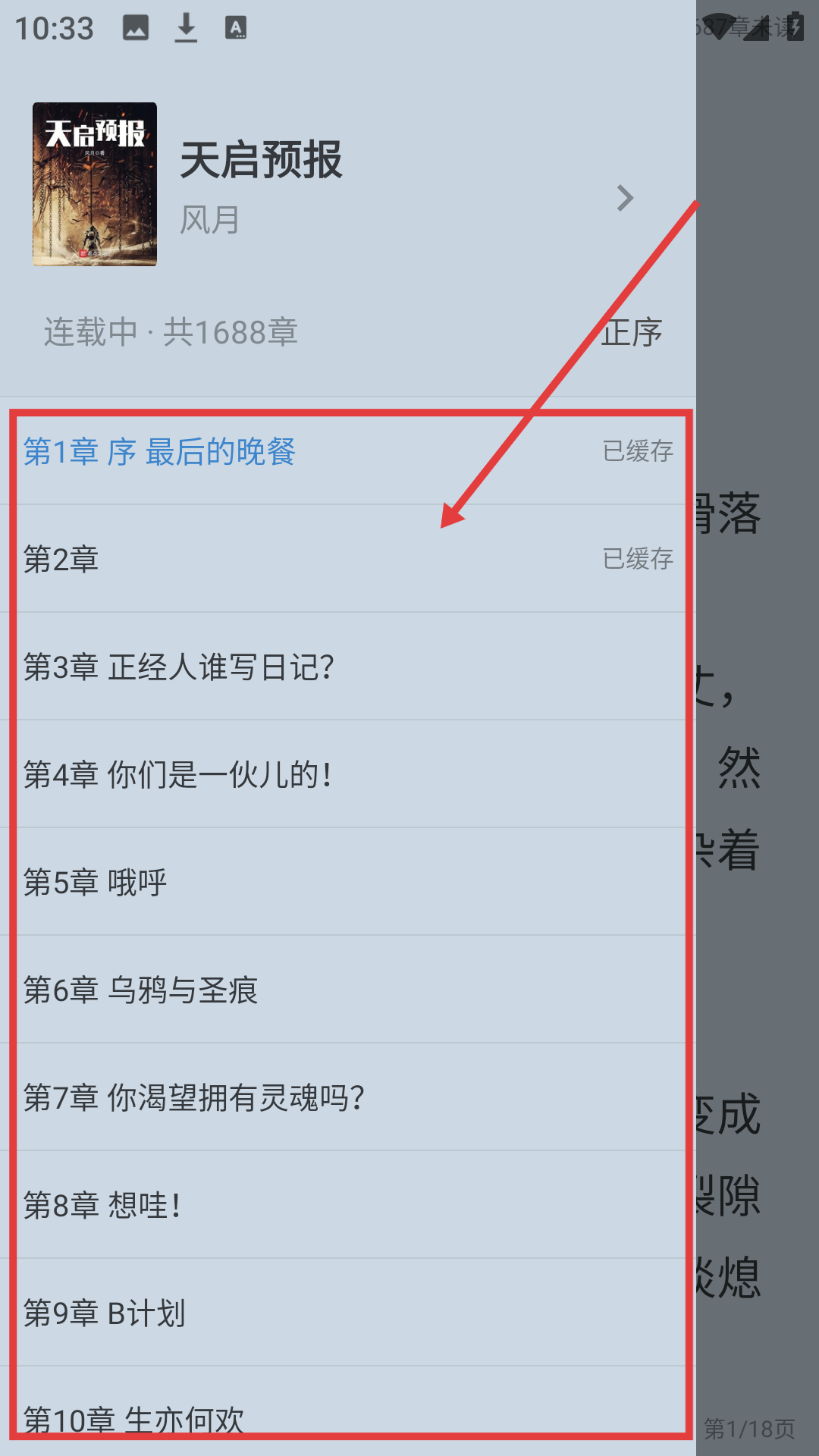Open the 天启预报 book details chevron

(x=625, y=198)
